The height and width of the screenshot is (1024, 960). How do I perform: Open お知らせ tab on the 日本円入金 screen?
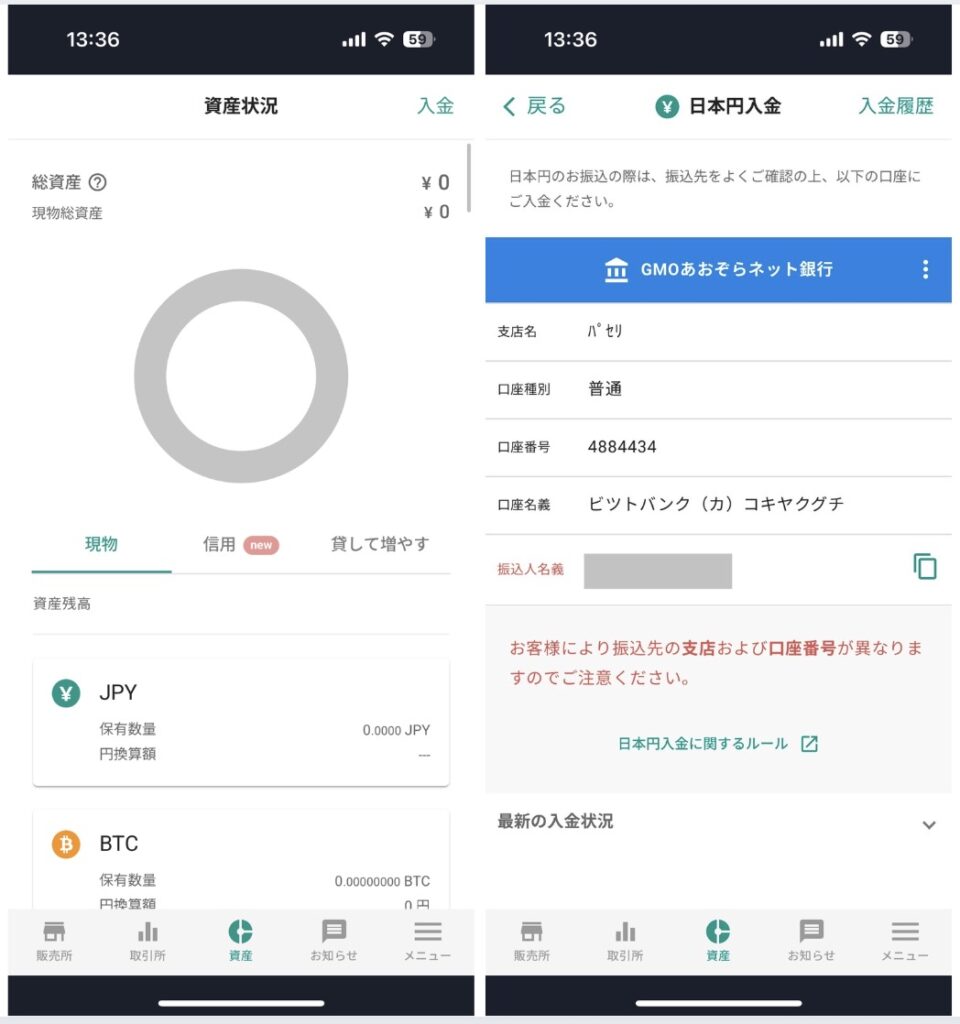click(x=811, y=941)
